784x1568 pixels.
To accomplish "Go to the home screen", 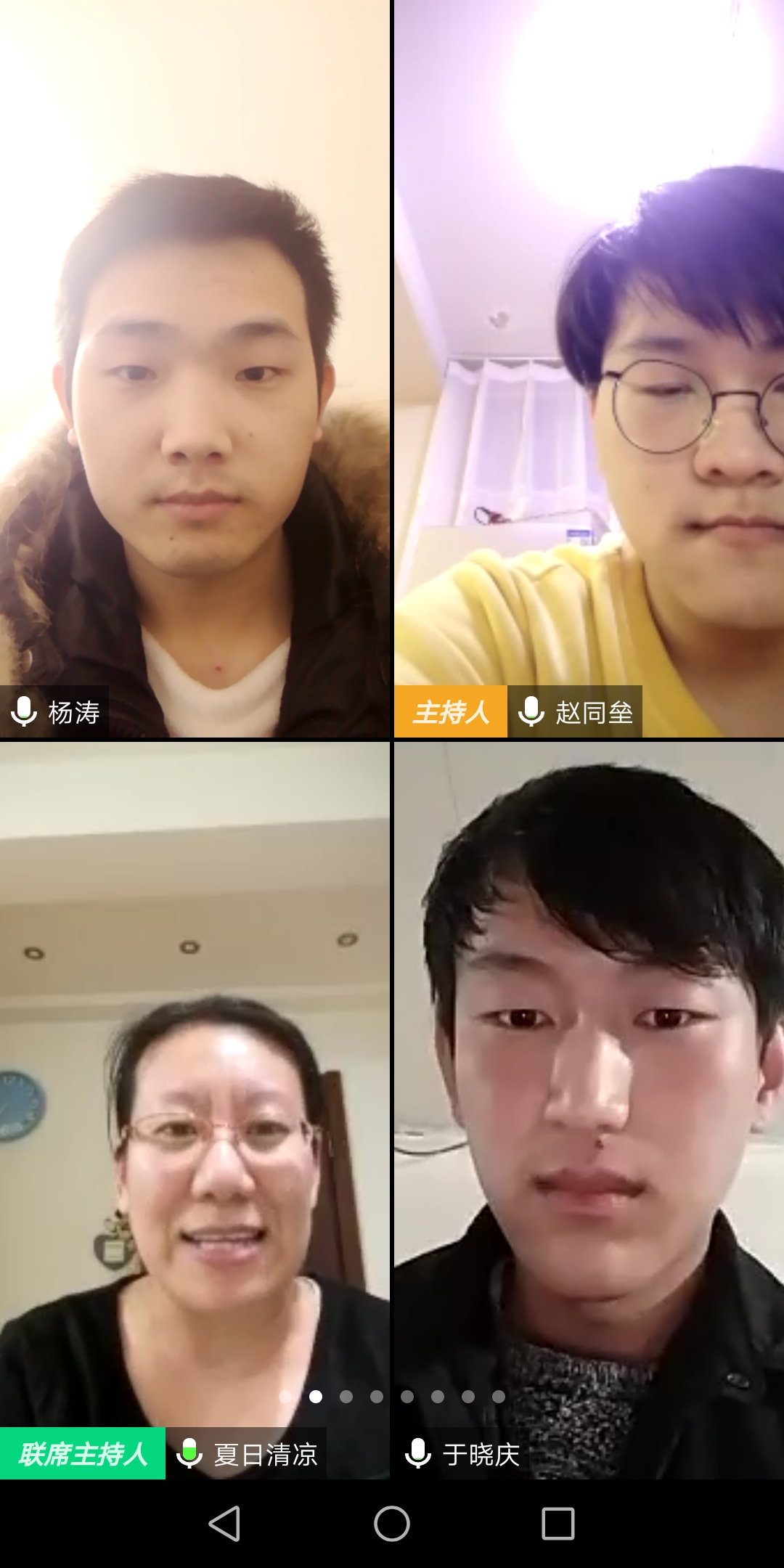I will tap(392, 1523).
